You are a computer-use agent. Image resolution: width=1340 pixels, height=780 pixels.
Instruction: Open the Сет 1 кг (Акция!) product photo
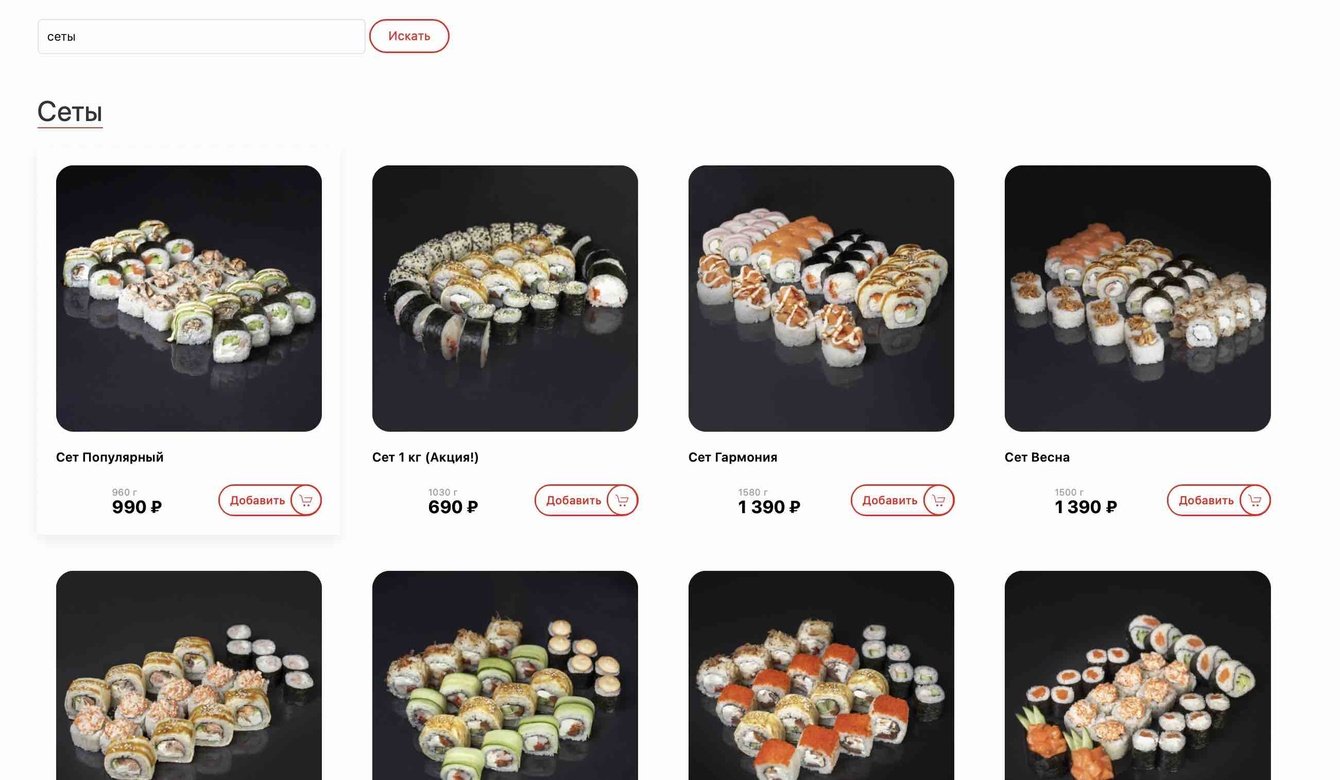click(x=505, y=298)
